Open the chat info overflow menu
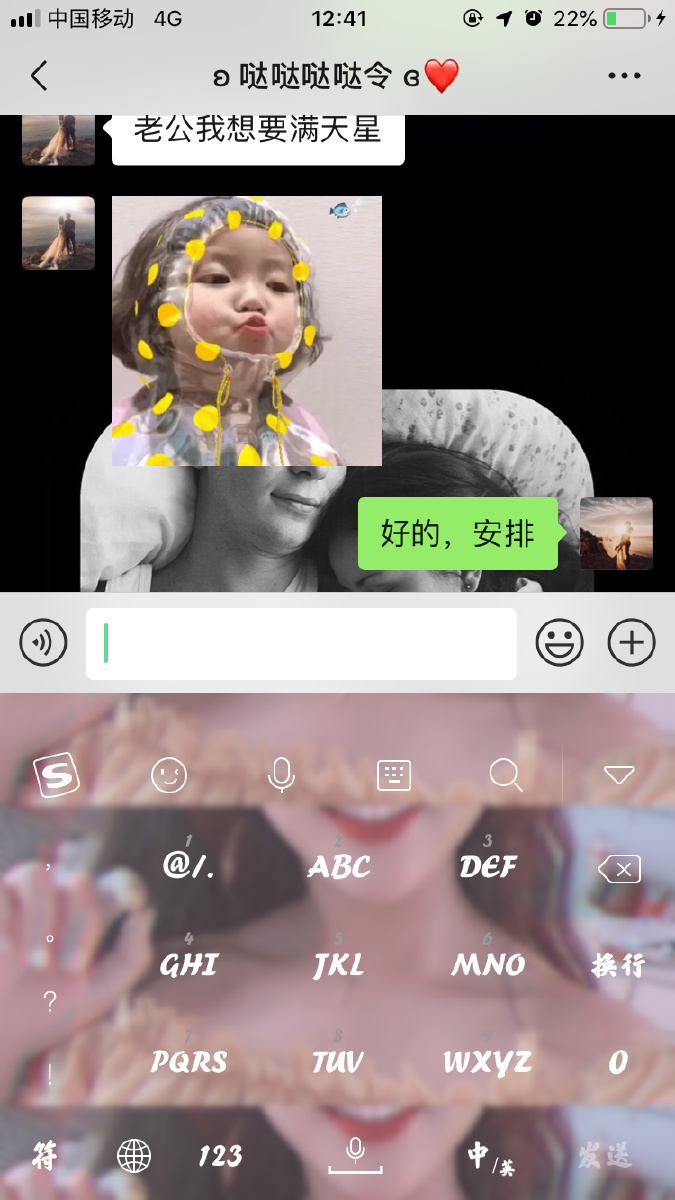The height and width of the screenshot is (1200, 675). click(x=624, y=76)
